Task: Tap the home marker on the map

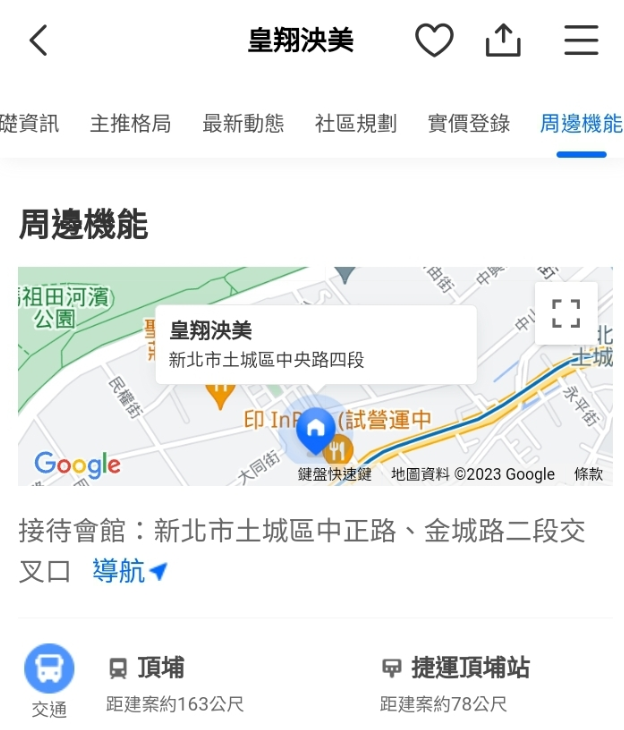Action: [316, 430]
